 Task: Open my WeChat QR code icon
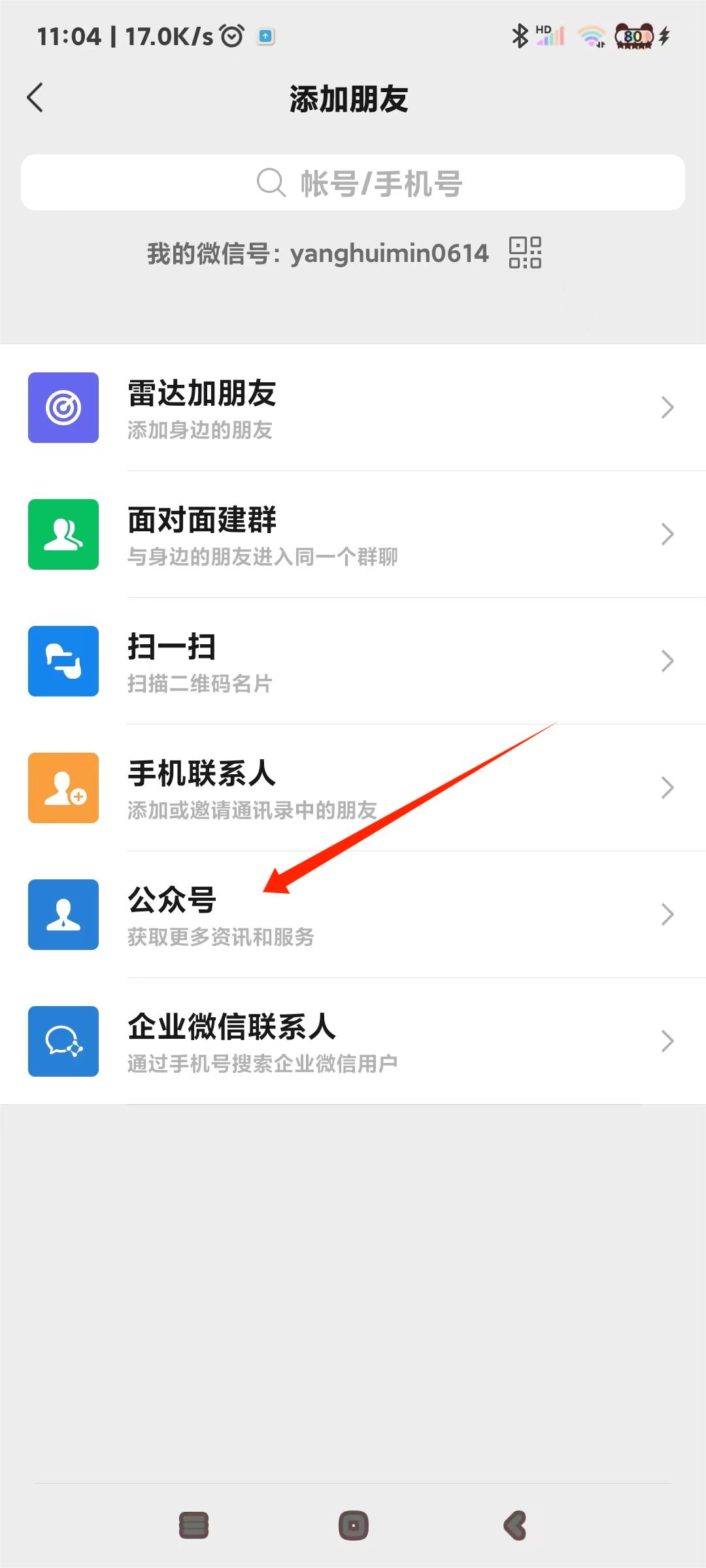coord(525,253)
